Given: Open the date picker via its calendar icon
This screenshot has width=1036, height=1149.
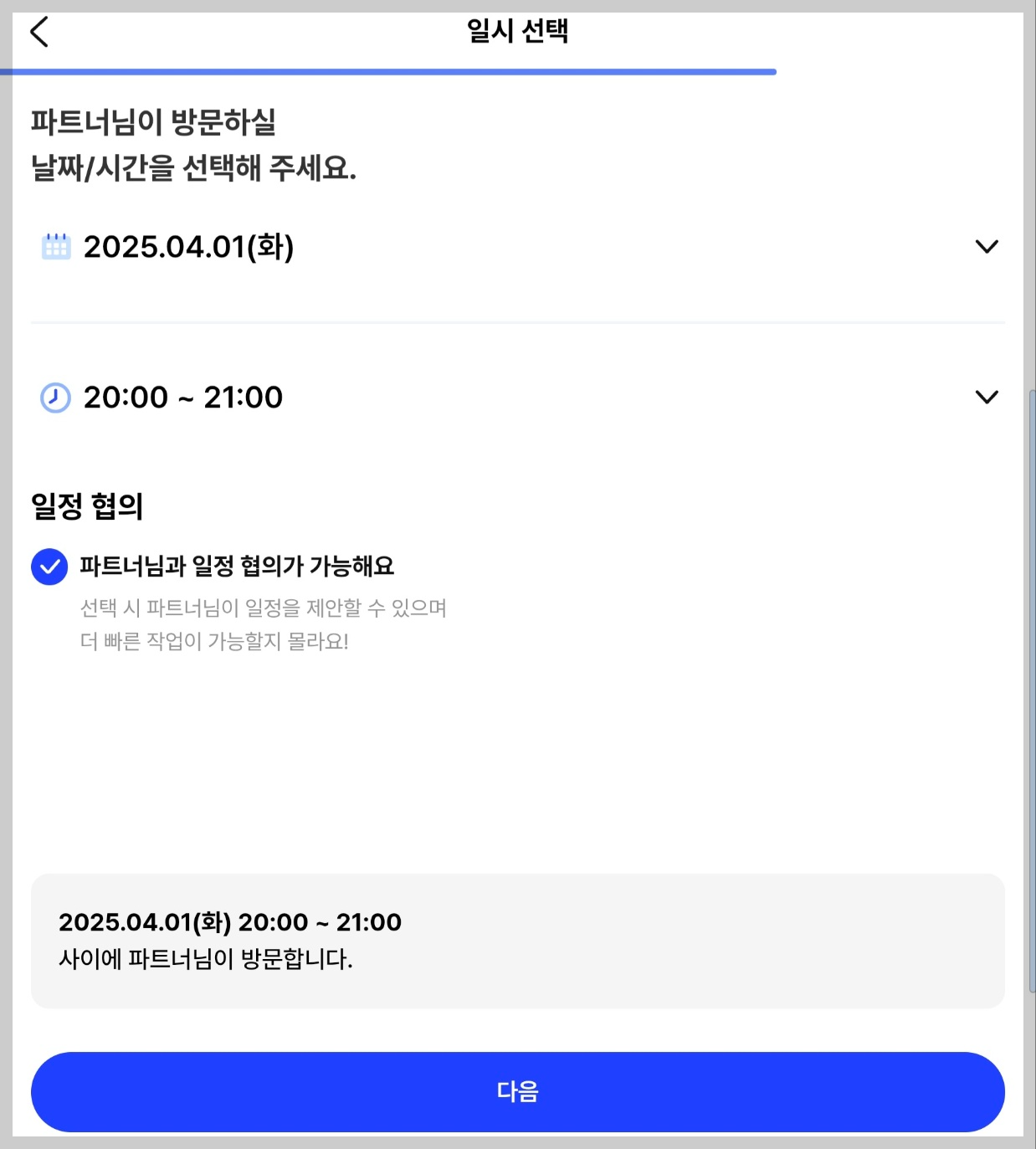Looking at the screenshot, I should point(54,245).
